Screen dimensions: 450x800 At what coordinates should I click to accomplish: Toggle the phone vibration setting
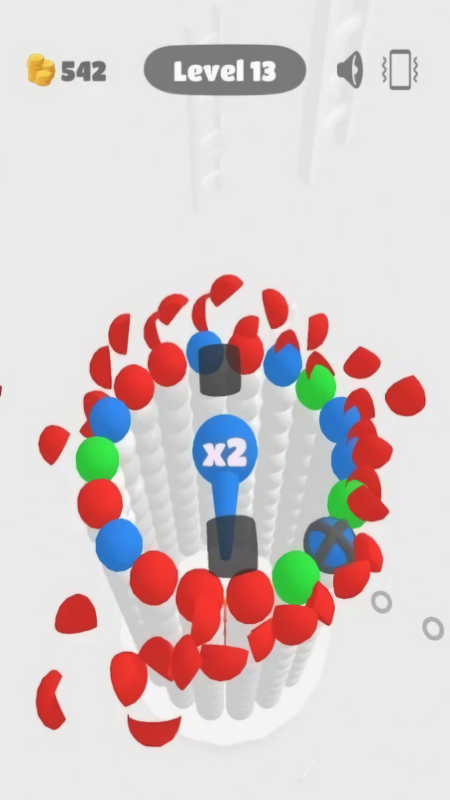point(400,69)
